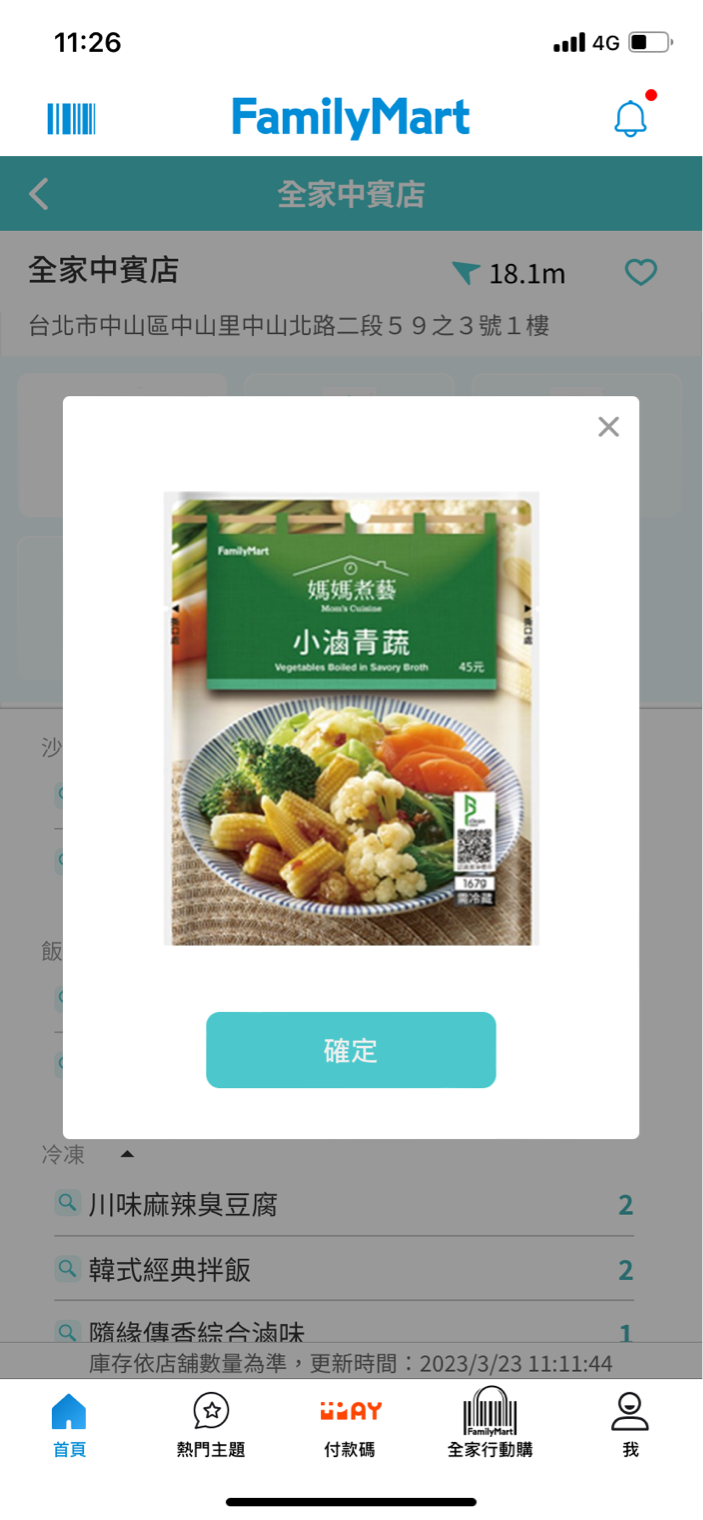View 韓式經典拌飯 product image
This screenshot has width=703, height=1520.
68,1269
